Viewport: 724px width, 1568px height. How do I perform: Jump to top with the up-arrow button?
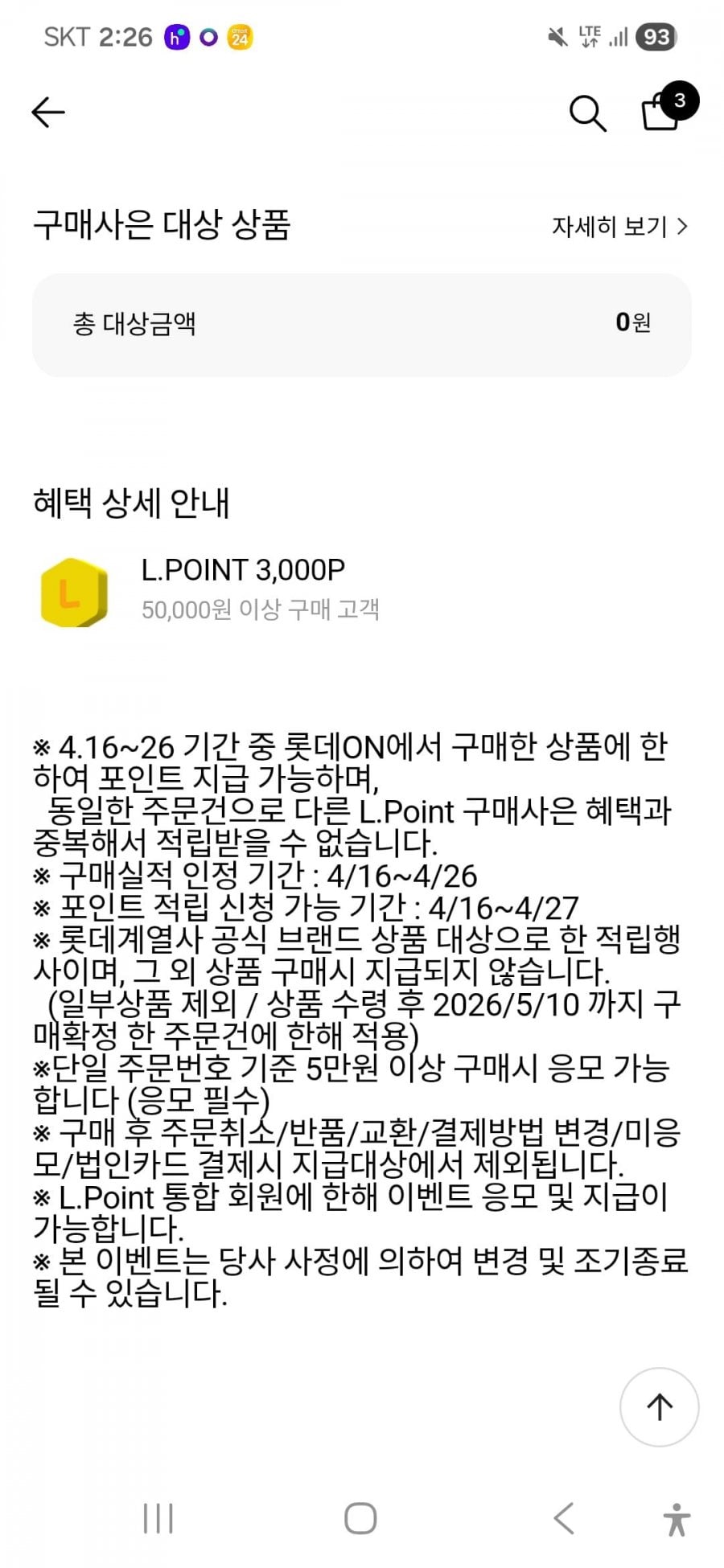[660, 1407]
